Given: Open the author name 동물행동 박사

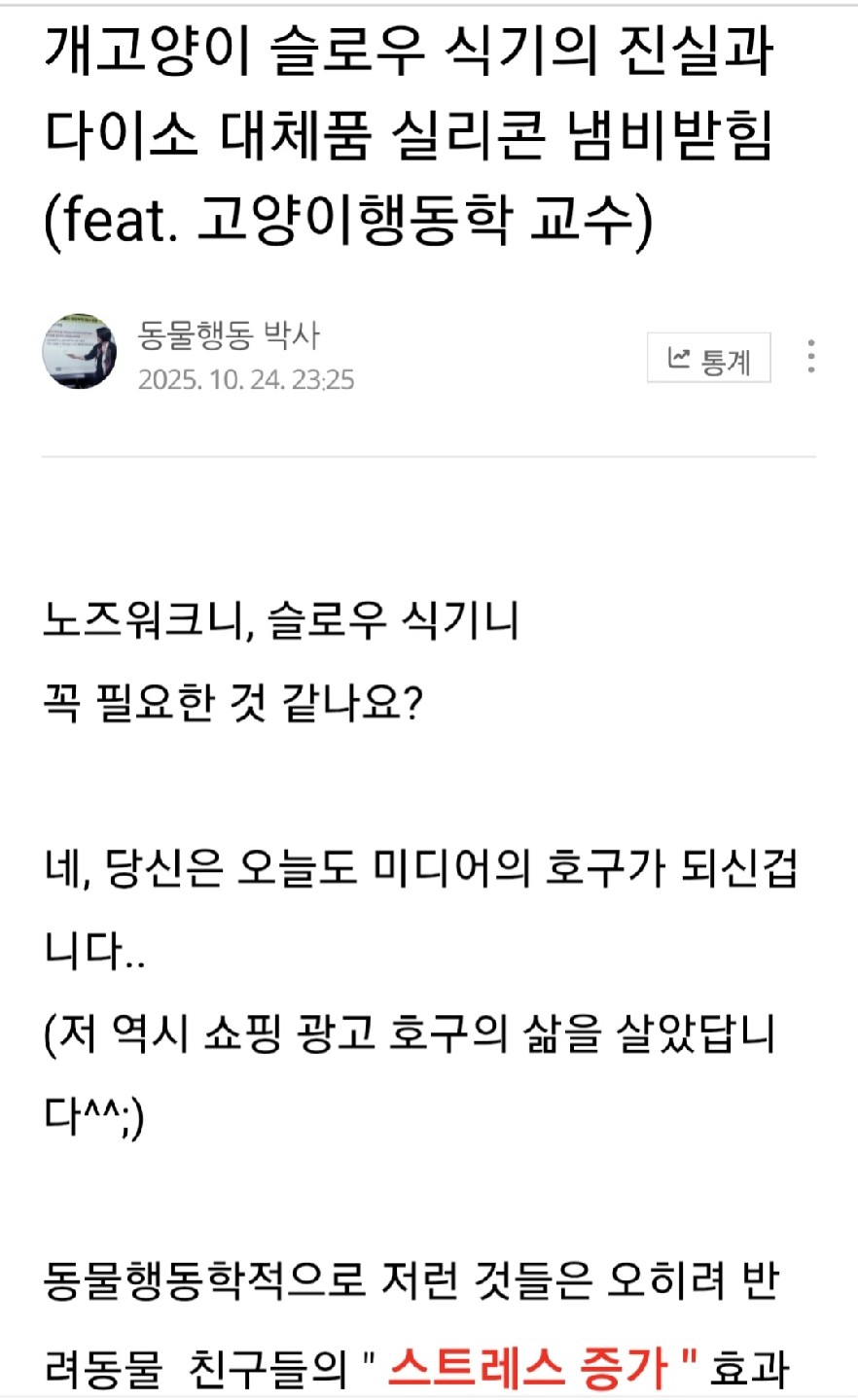Looking at the screenshot, I should (229, 335).
